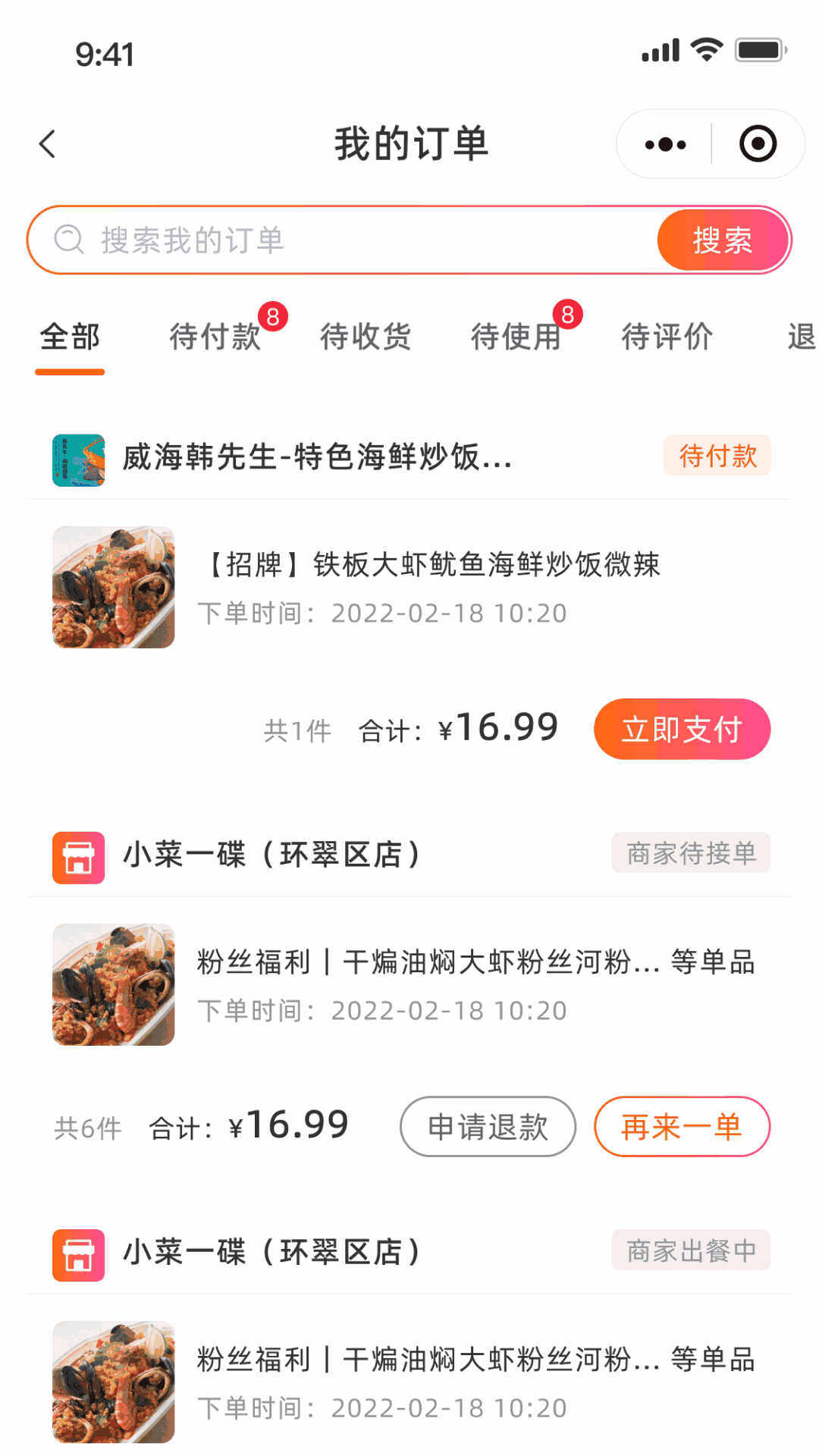
Task: Tap the 搜索 search button
Action: [x=720, y=240]
